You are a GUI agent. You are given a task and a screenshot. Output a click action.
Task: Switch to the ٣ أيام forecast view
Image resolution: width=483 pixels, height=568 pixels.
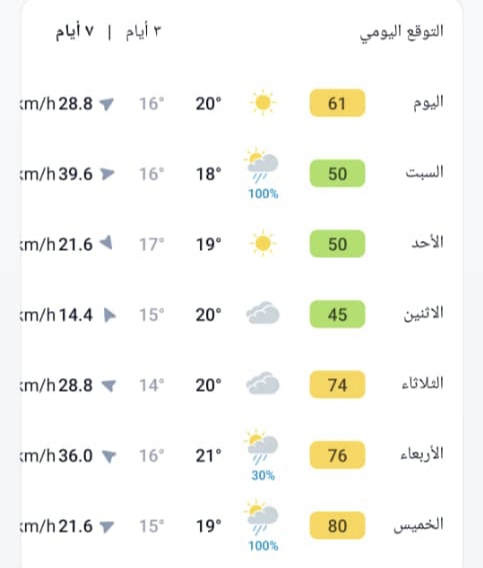[143, 32]
